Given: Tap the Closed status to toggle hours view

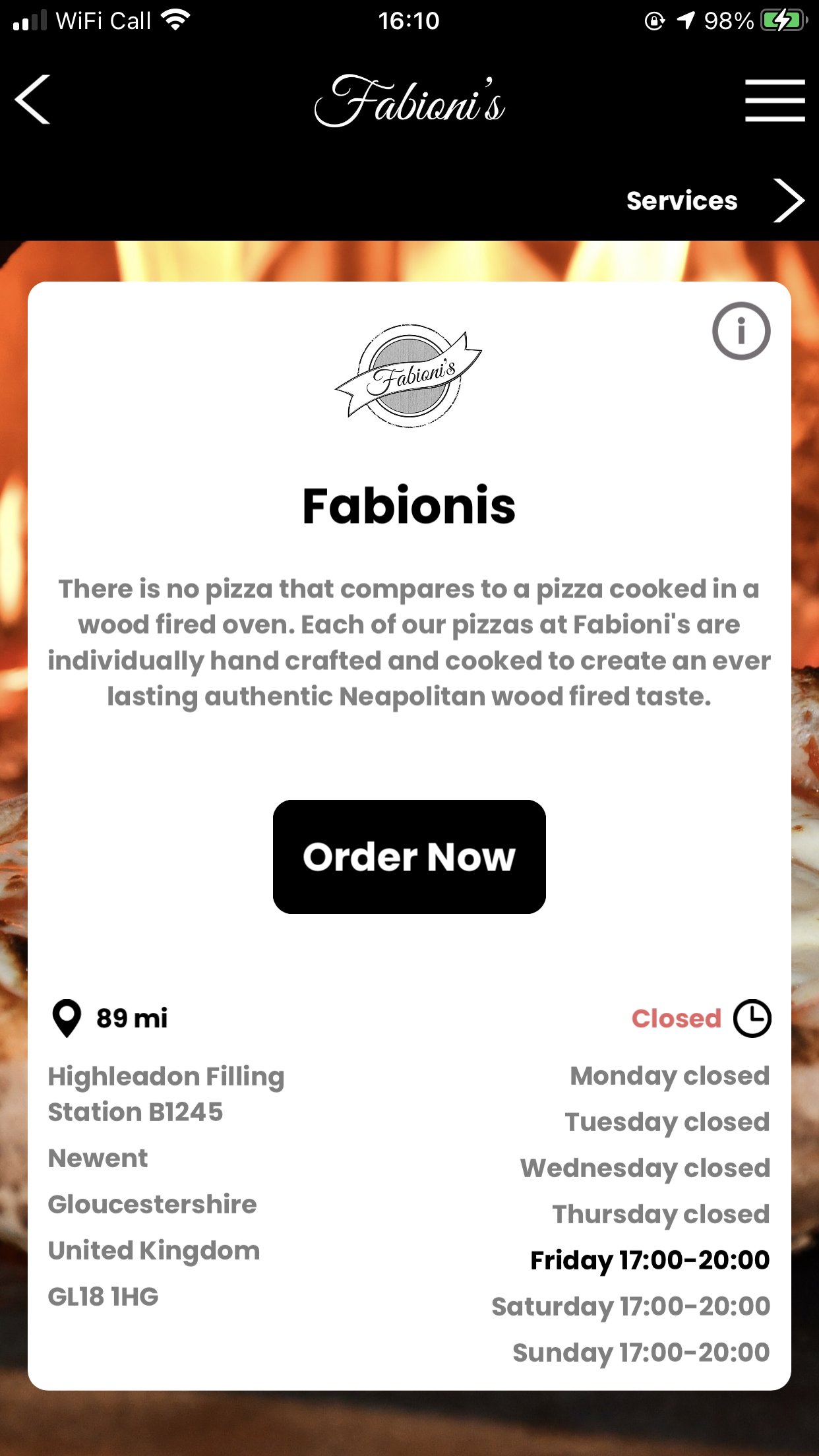Looking at the screenshot, I should coord(676,1017).
